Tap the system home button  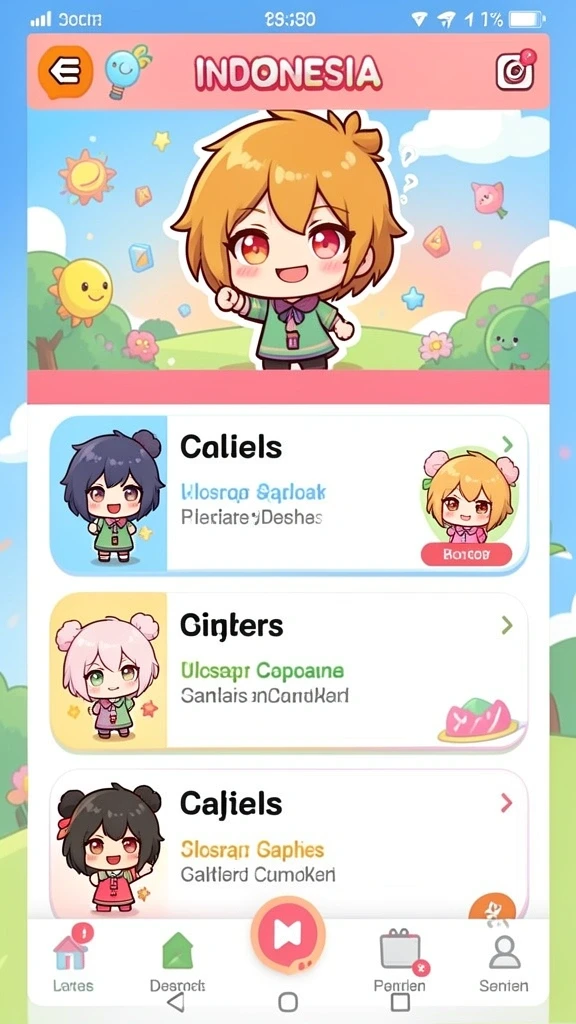288,1002
